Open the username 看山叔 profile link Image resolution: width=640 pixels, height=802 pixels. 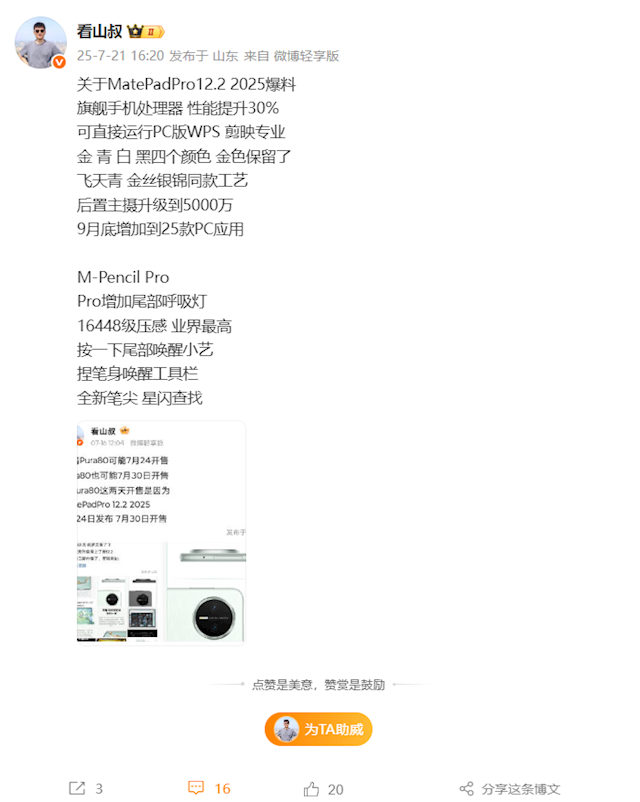tap(99, 31)
